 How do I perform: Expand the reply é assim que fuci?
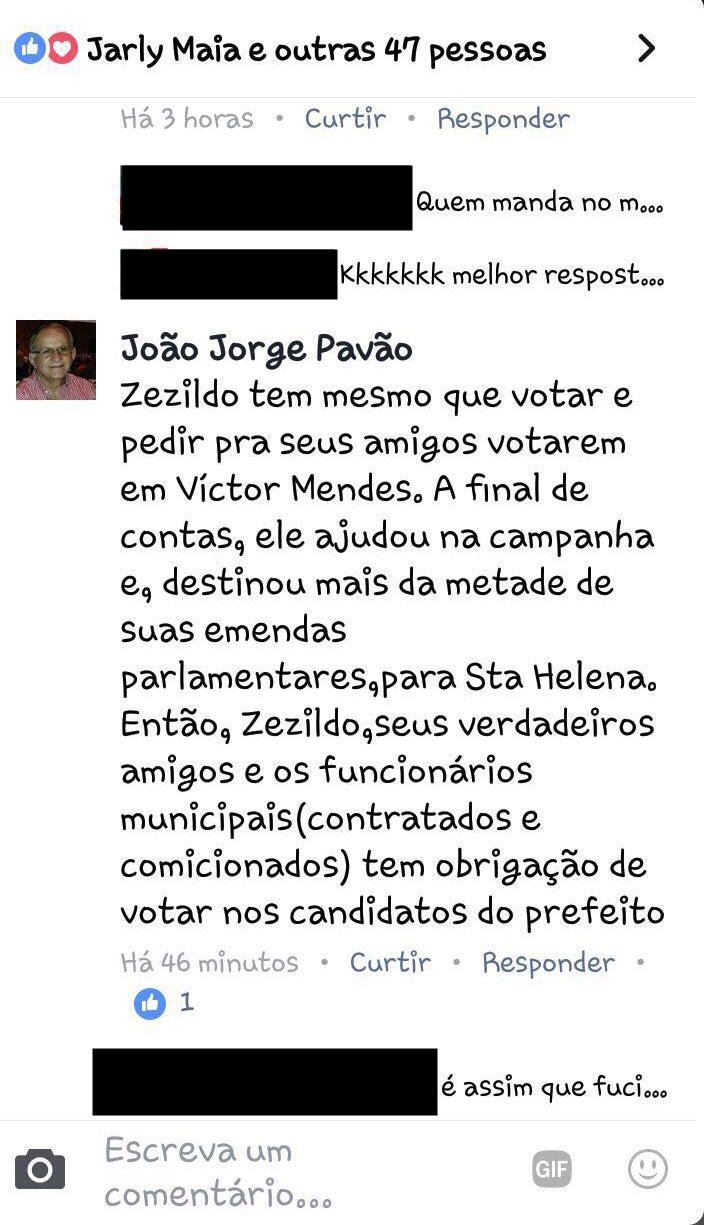(x=553, y=1087)
